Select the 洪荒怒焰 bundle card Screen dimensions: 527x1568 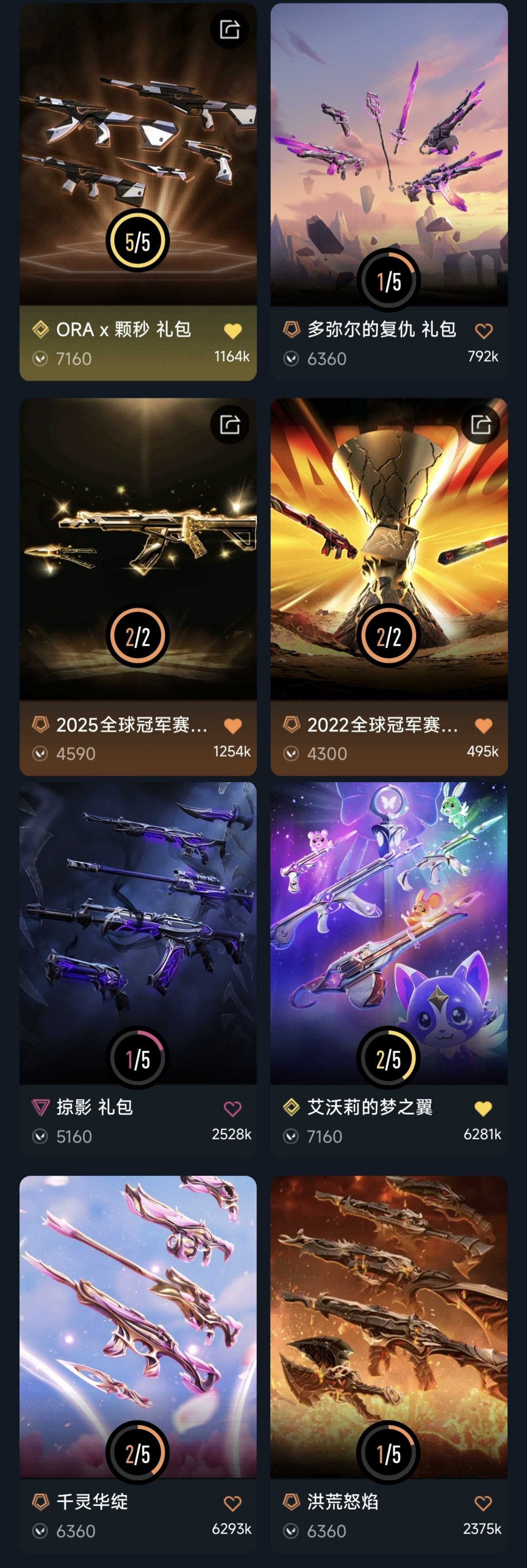389,1364
